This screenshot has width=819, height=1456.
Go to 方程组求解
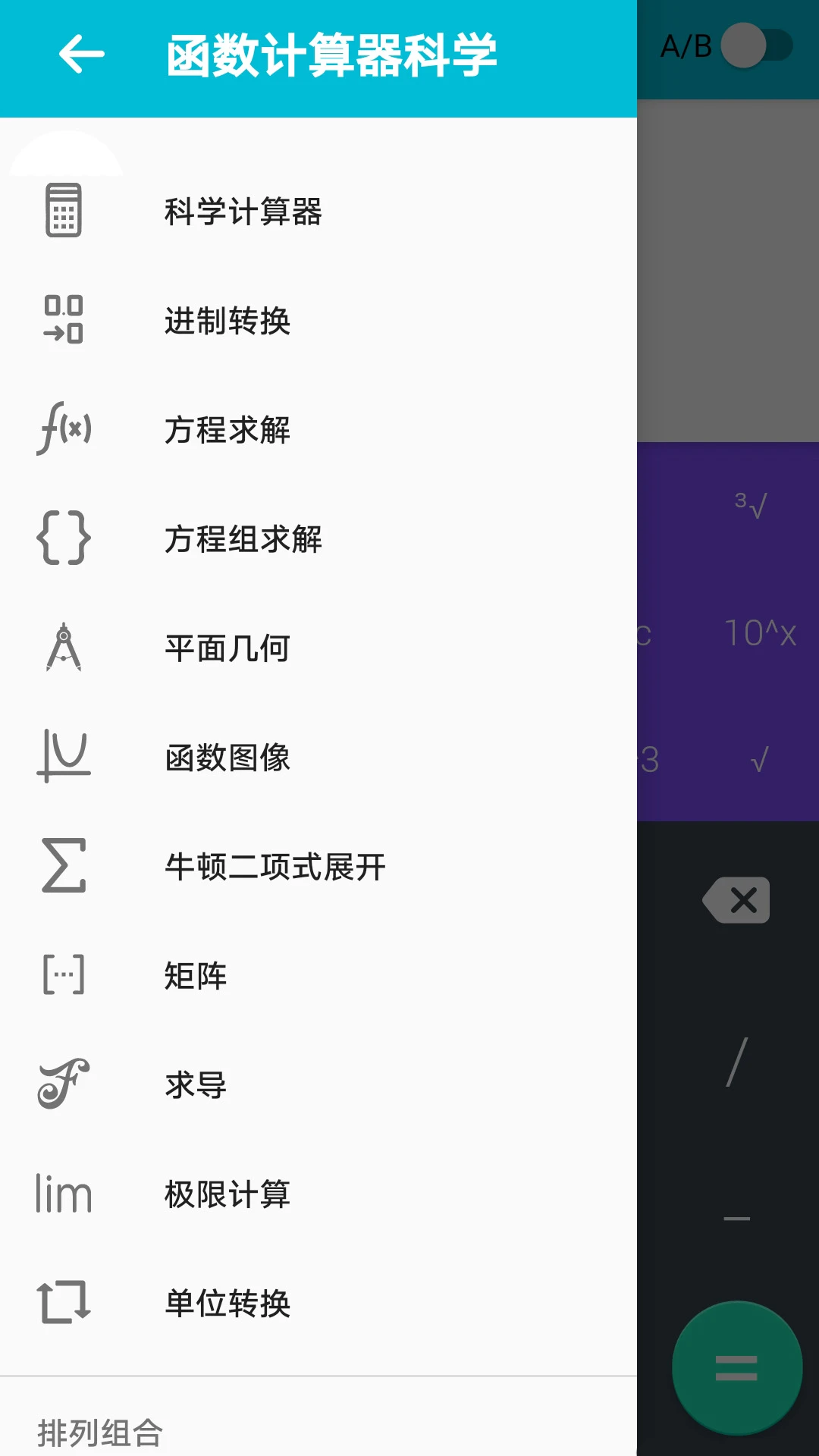coord(243,539)
